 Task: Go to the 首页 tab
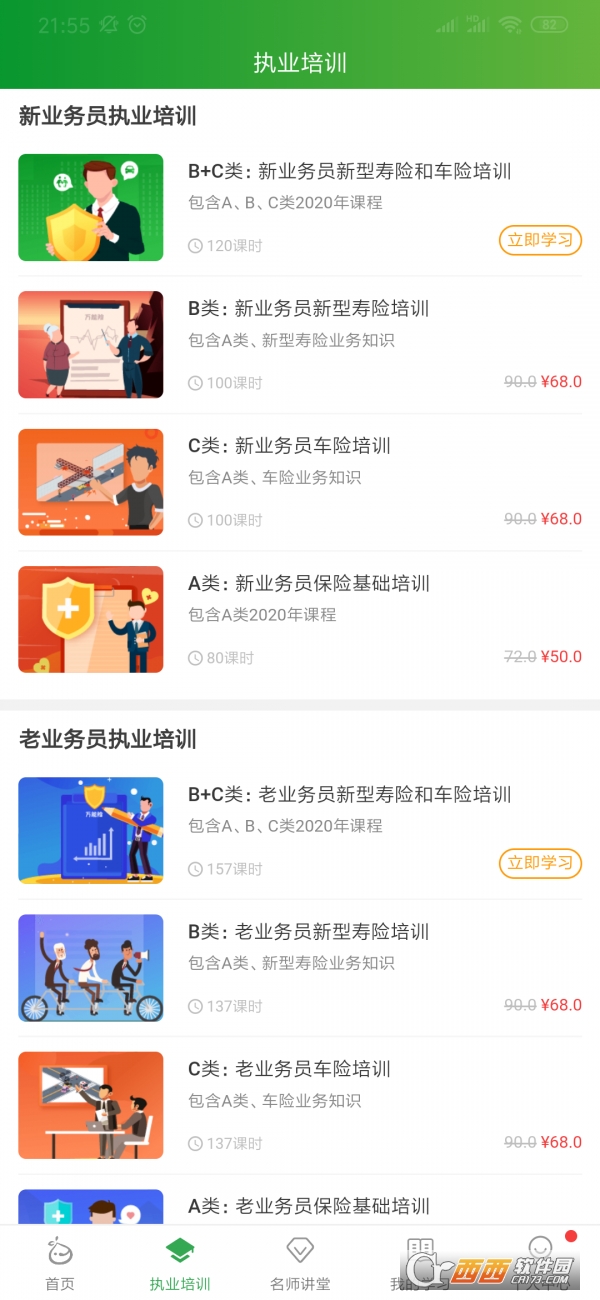(x=60, y=1263)
